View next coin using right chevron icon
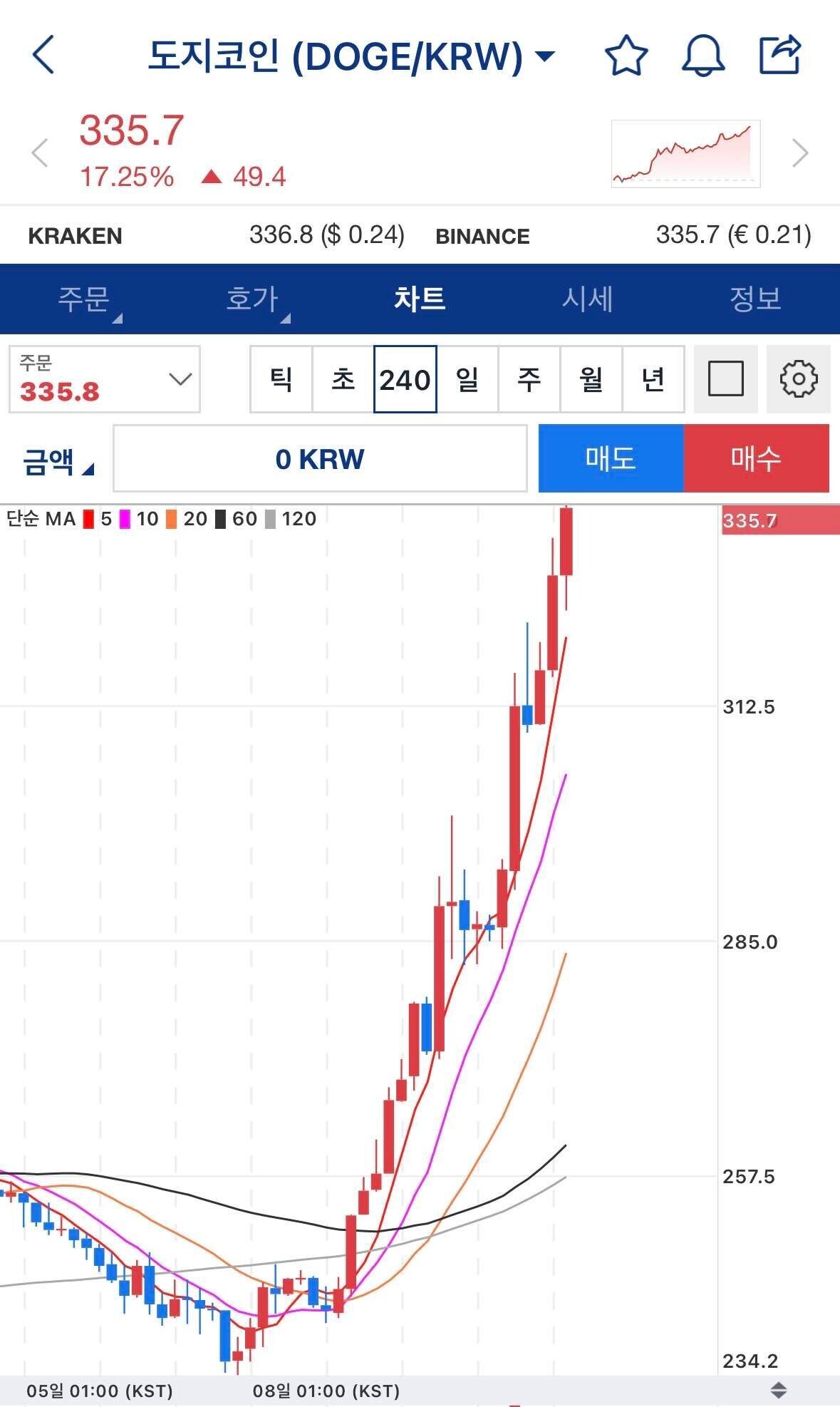The height and width of the screenshot is (1407, 840). 799,152
